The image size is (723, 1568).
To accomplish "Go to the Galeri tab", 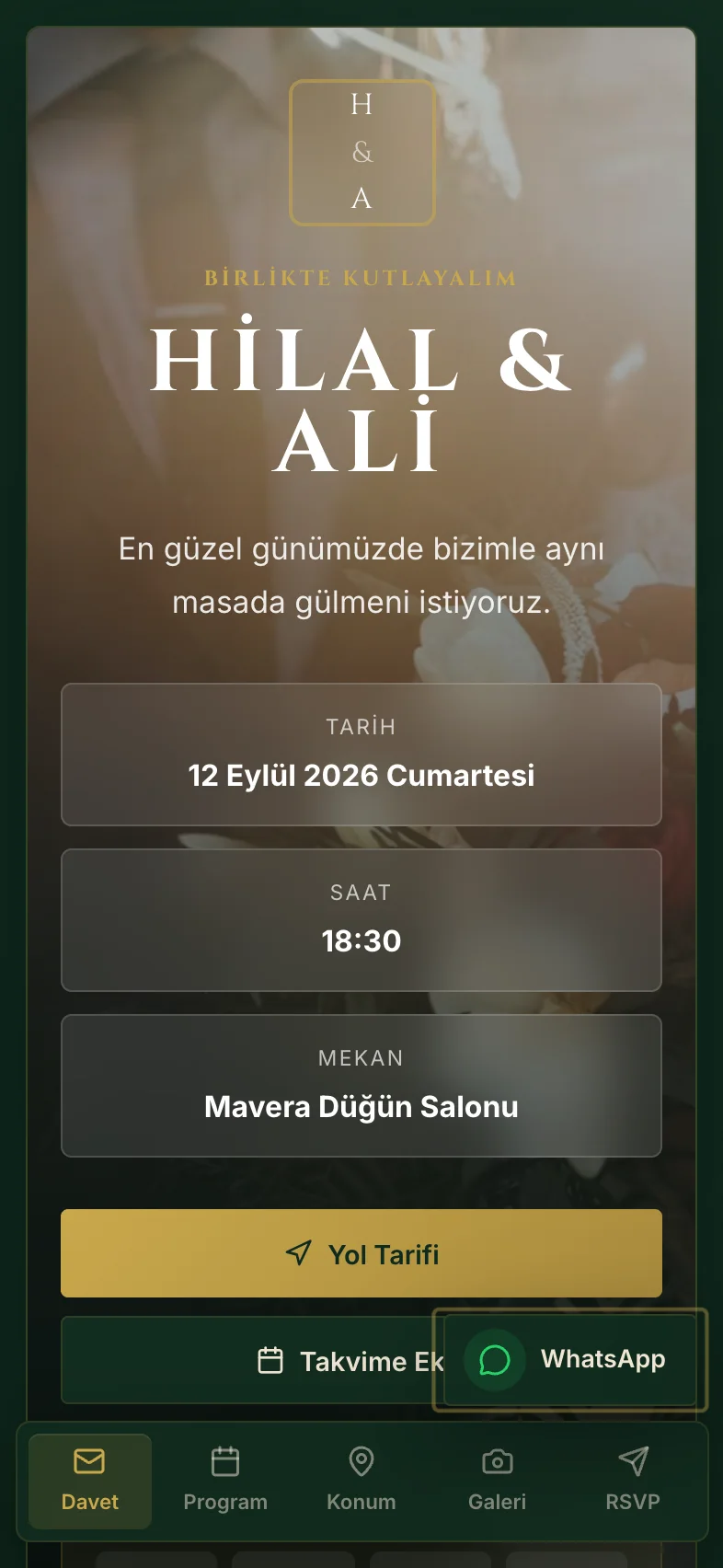I will [497, 1482].
